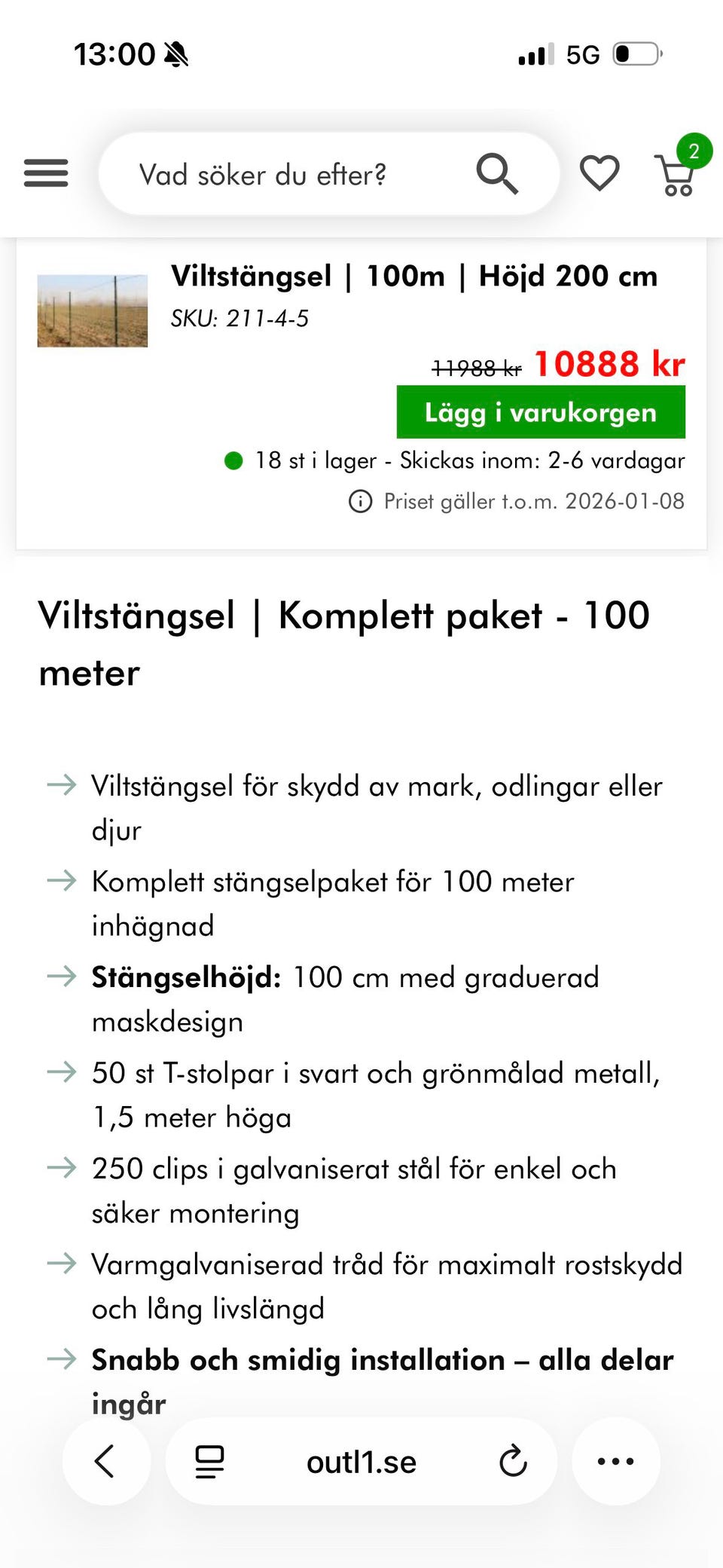
Task: Tap the arrow beside Snabb och smidig installation
Action: [62, 1360]
